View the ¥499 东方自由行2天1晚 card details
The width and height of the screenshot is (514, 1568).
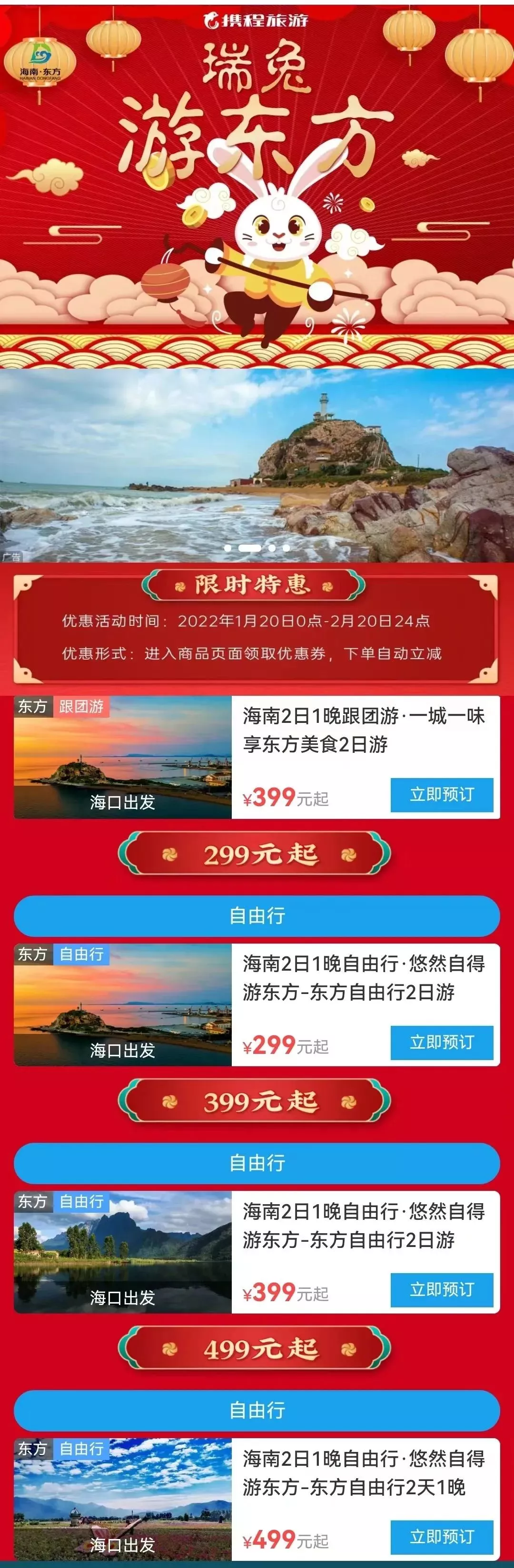363,1473
